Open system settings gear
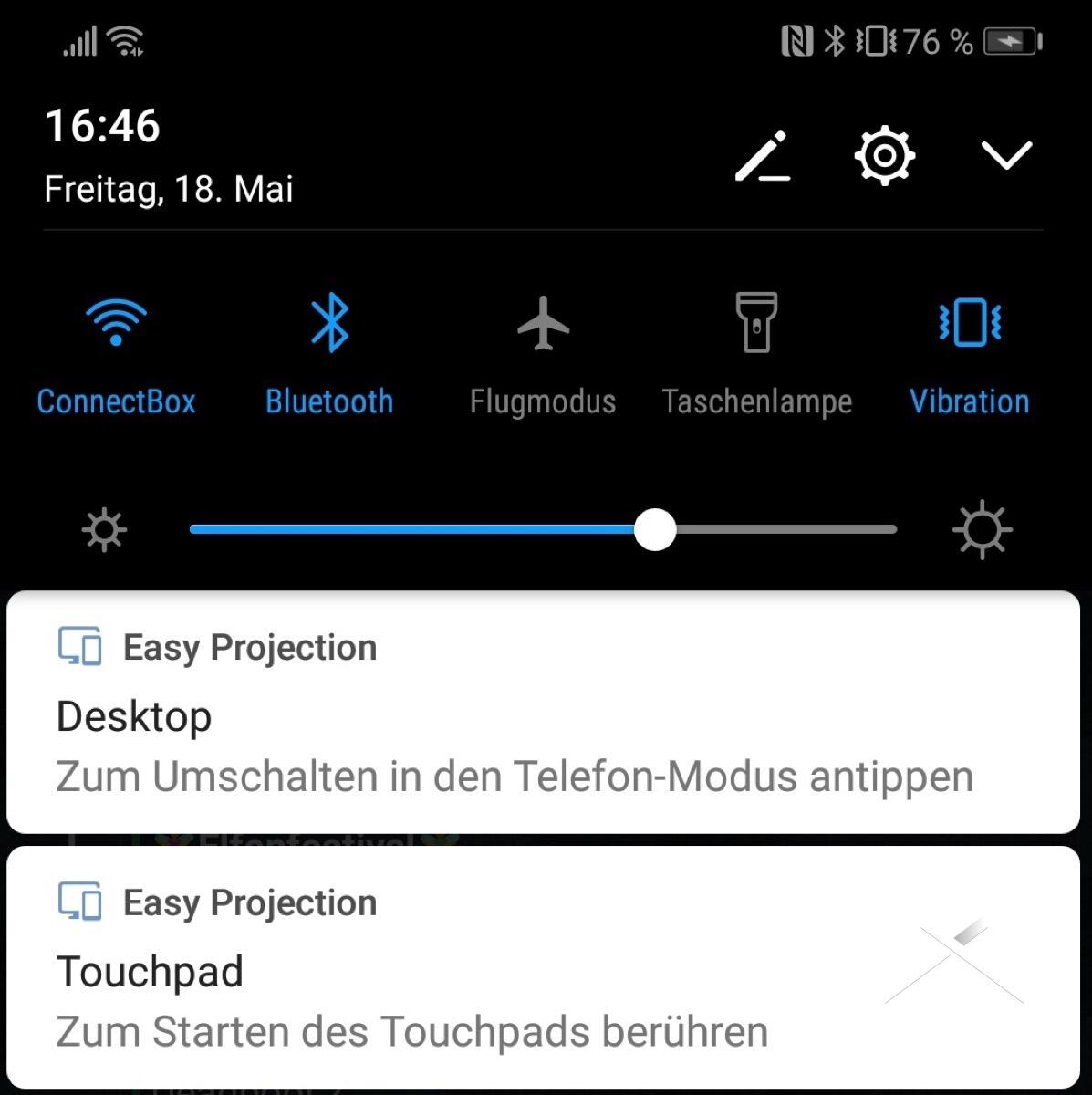Viewport: 1092px width, 1095px height. pos(884,156)
